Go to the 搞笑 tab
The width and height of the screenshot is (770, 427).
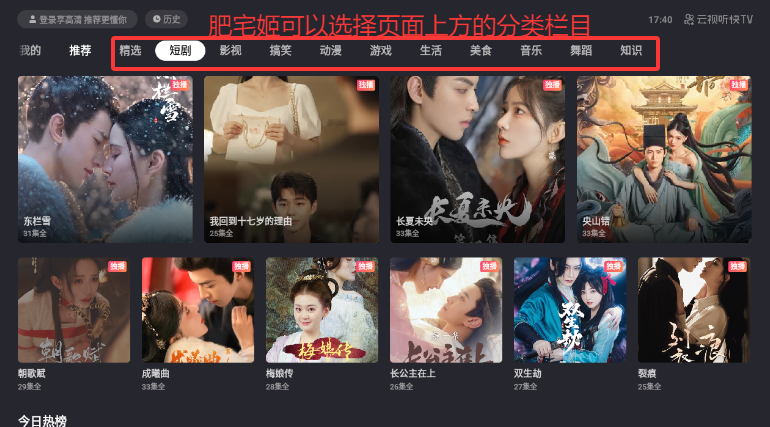point(280,50)
